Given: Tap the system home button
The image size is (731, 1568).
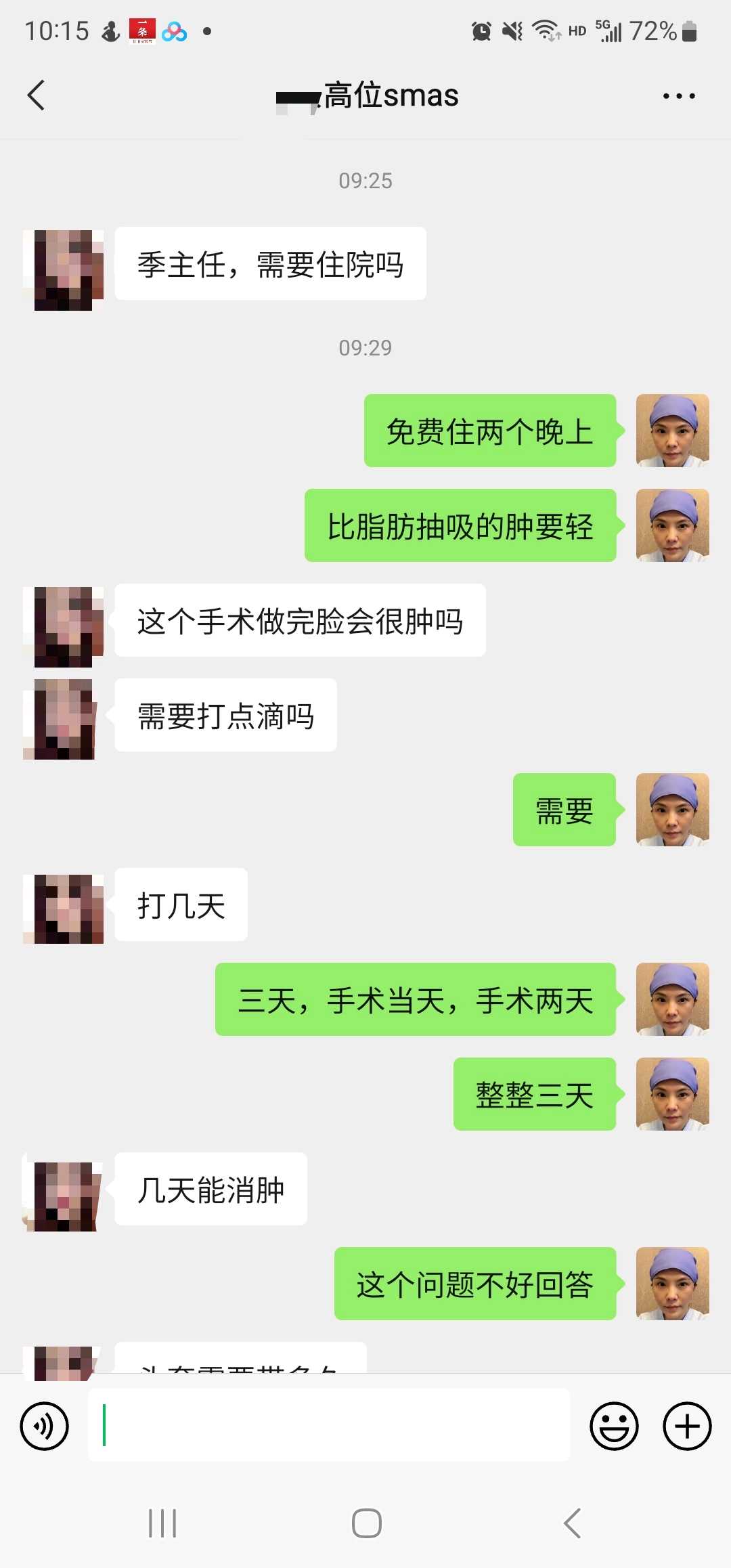Looking at the screenshot, I should coord(366,1523).
